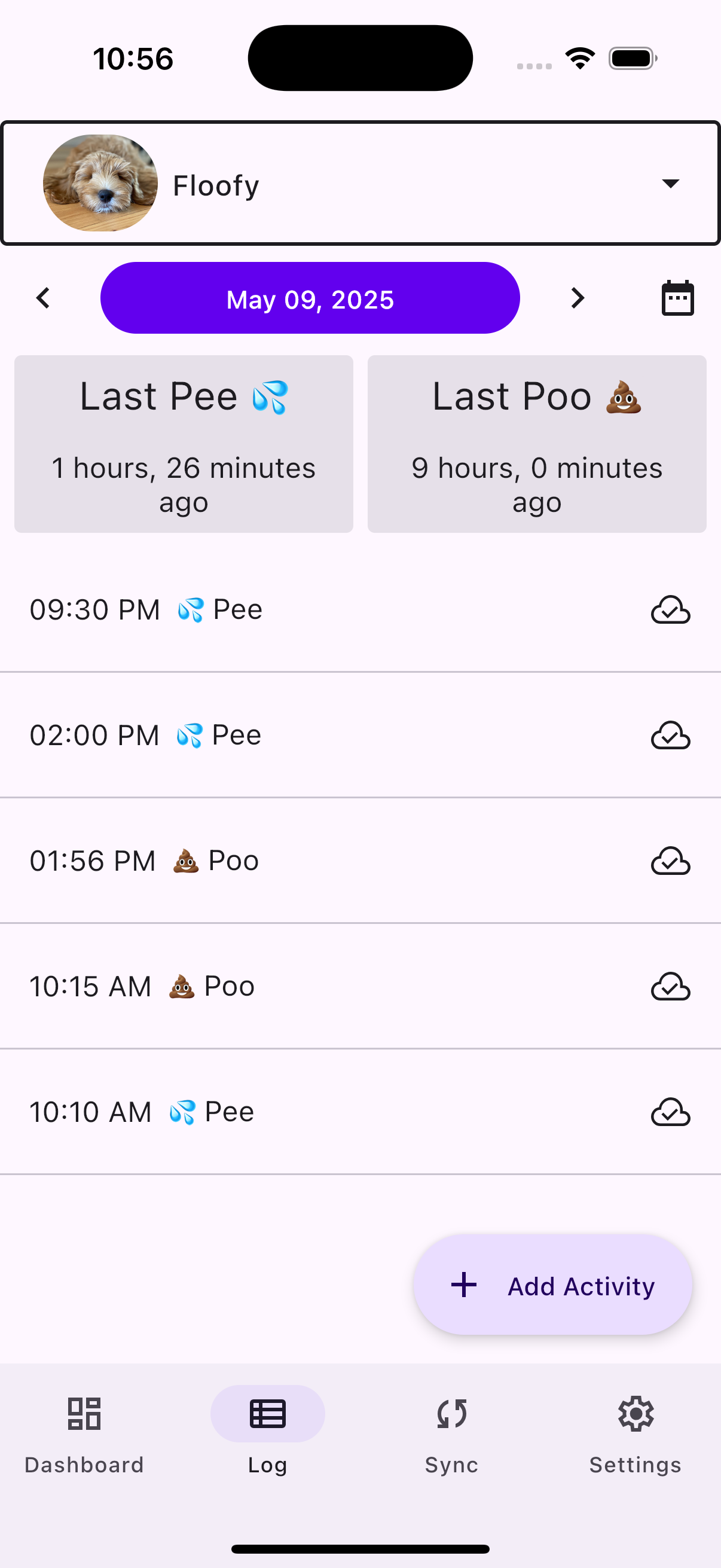Go to the previous day

[x=43, y=298]
